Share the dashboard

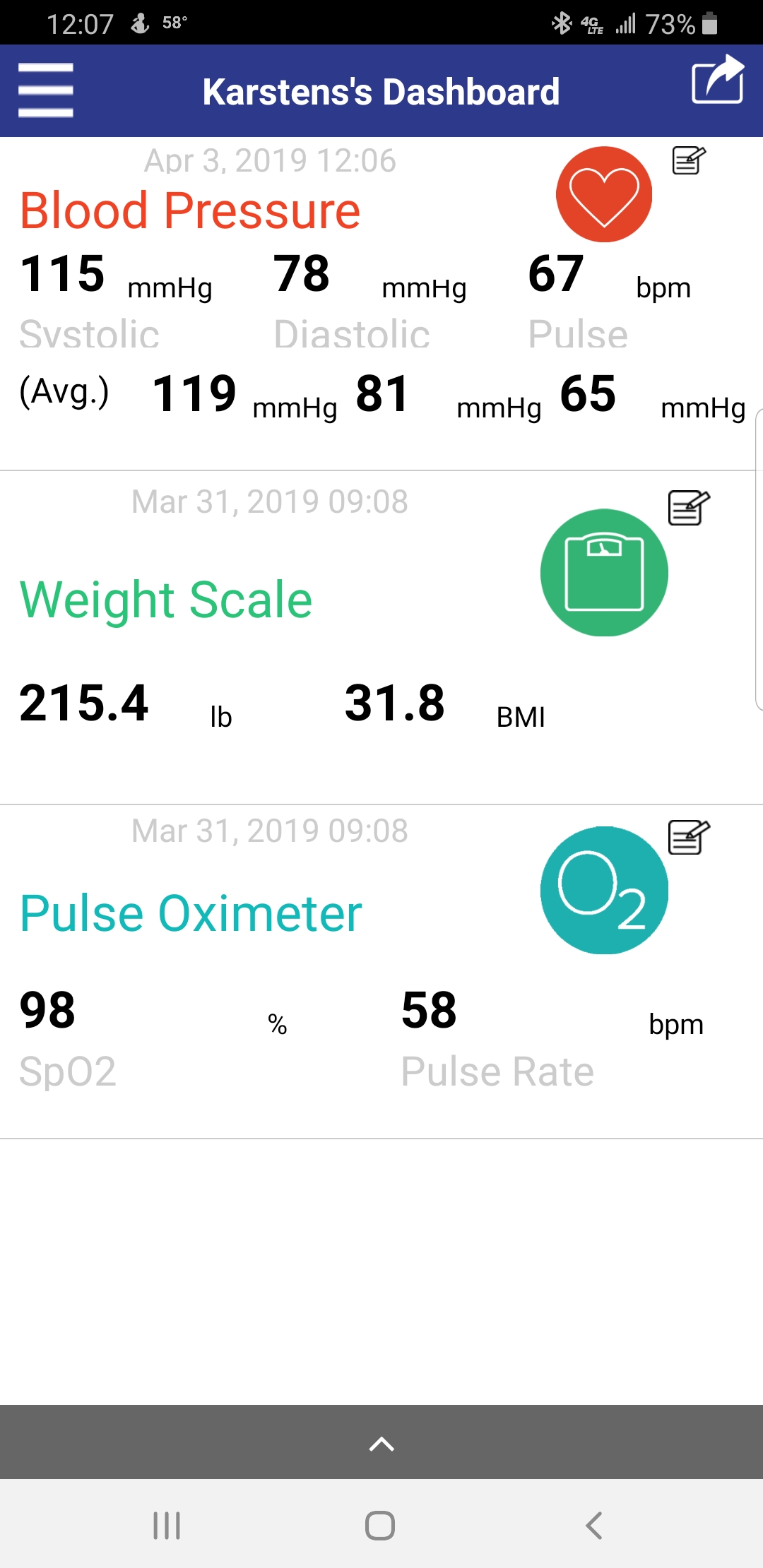click(717, 81)
